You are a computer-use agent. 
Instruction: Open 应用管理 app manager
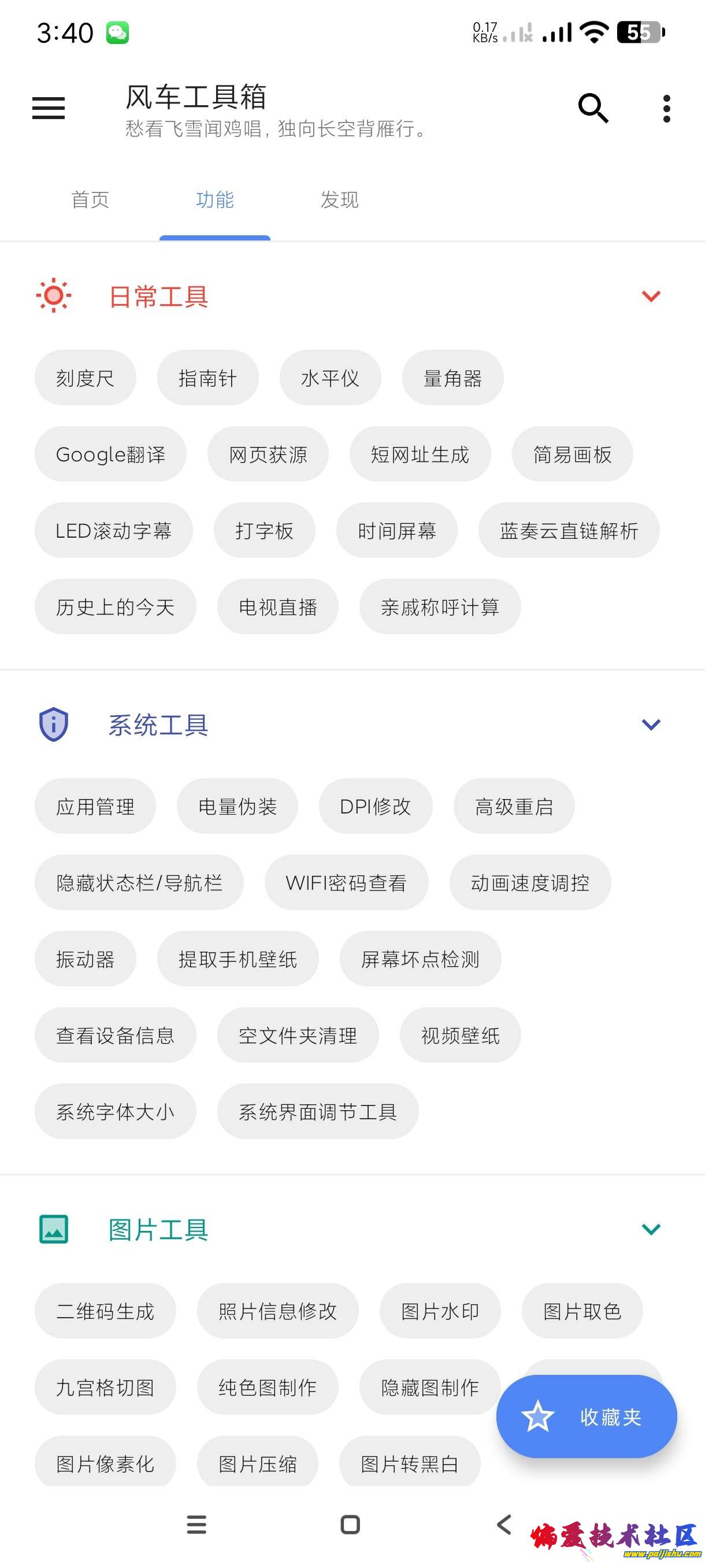point(95,807)
